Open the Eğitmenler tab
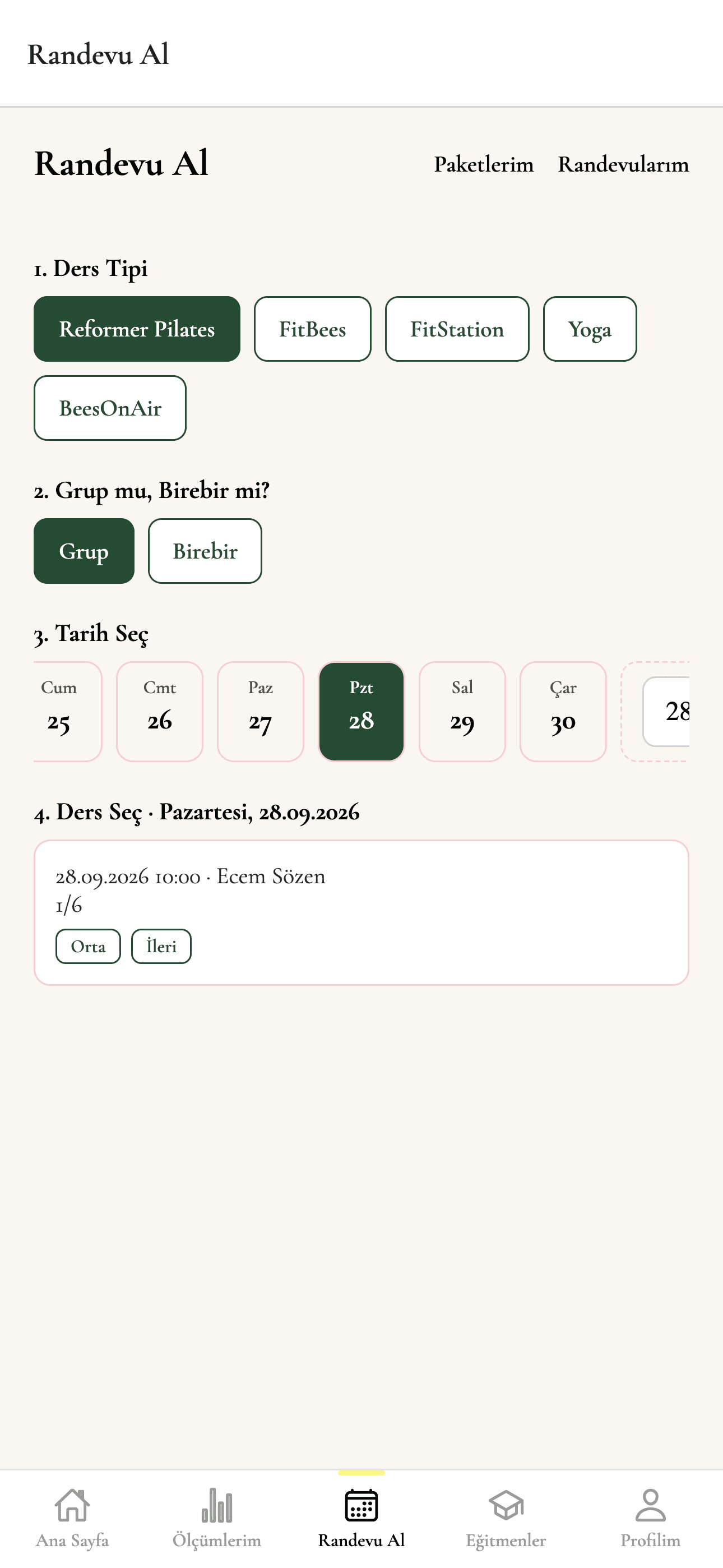Viewport: 723px width, 1568px height. pos(506,1519)
